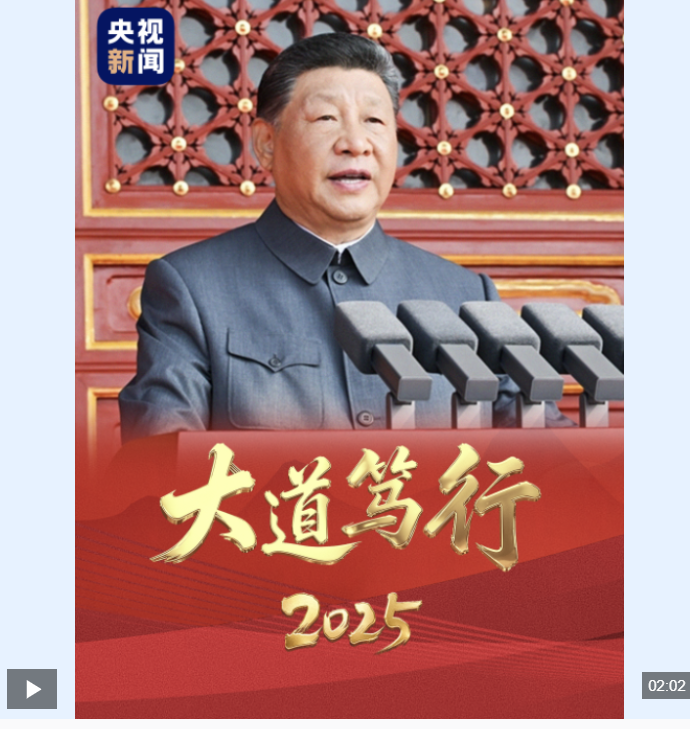The height and width of the screenshot is (729, 690).
Task: Play the 大道笃行 2025 video
Action: point(32,688)
